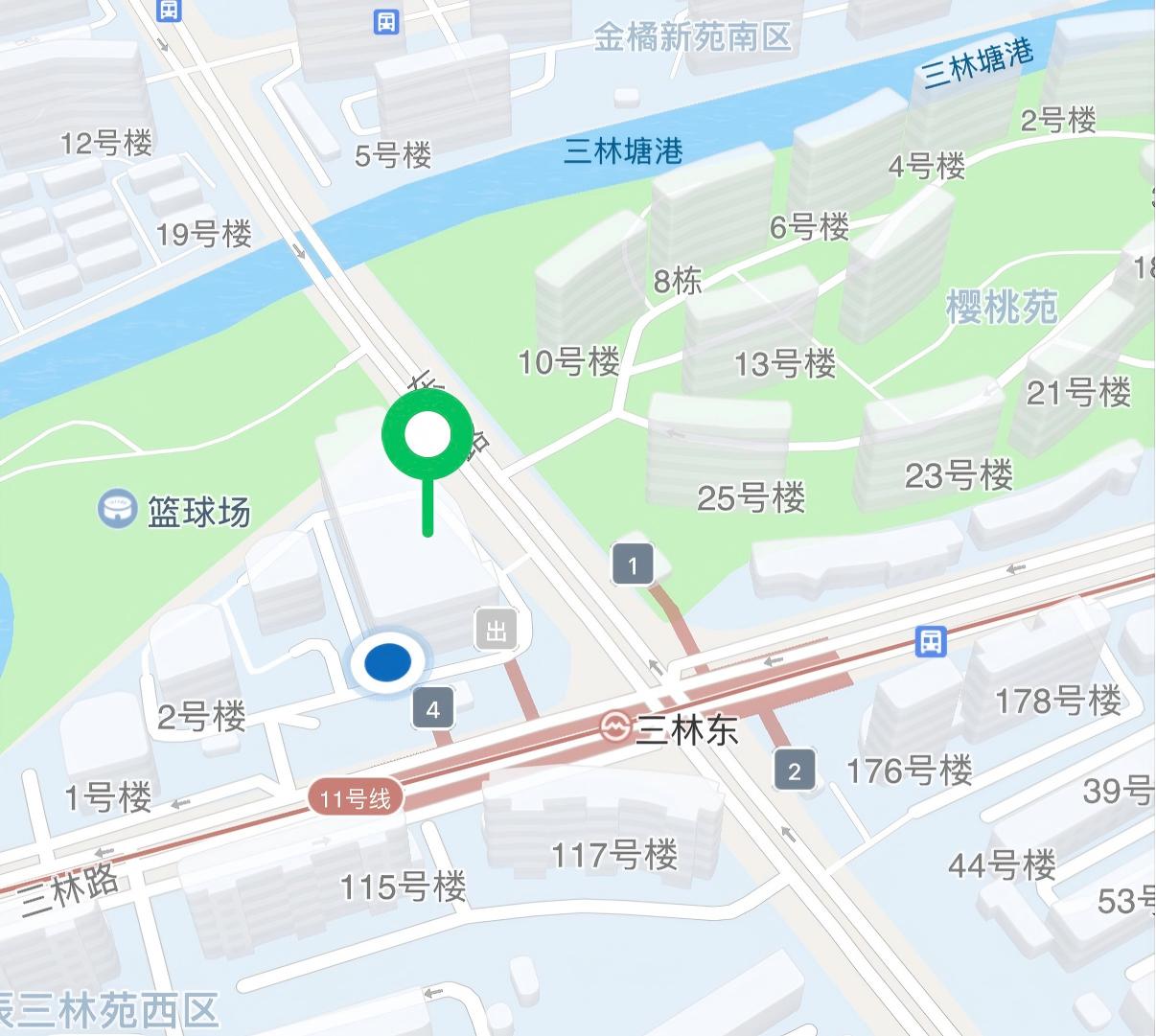Open the bus stop beside 178号楼
1156x1036 pixels.
930,641
